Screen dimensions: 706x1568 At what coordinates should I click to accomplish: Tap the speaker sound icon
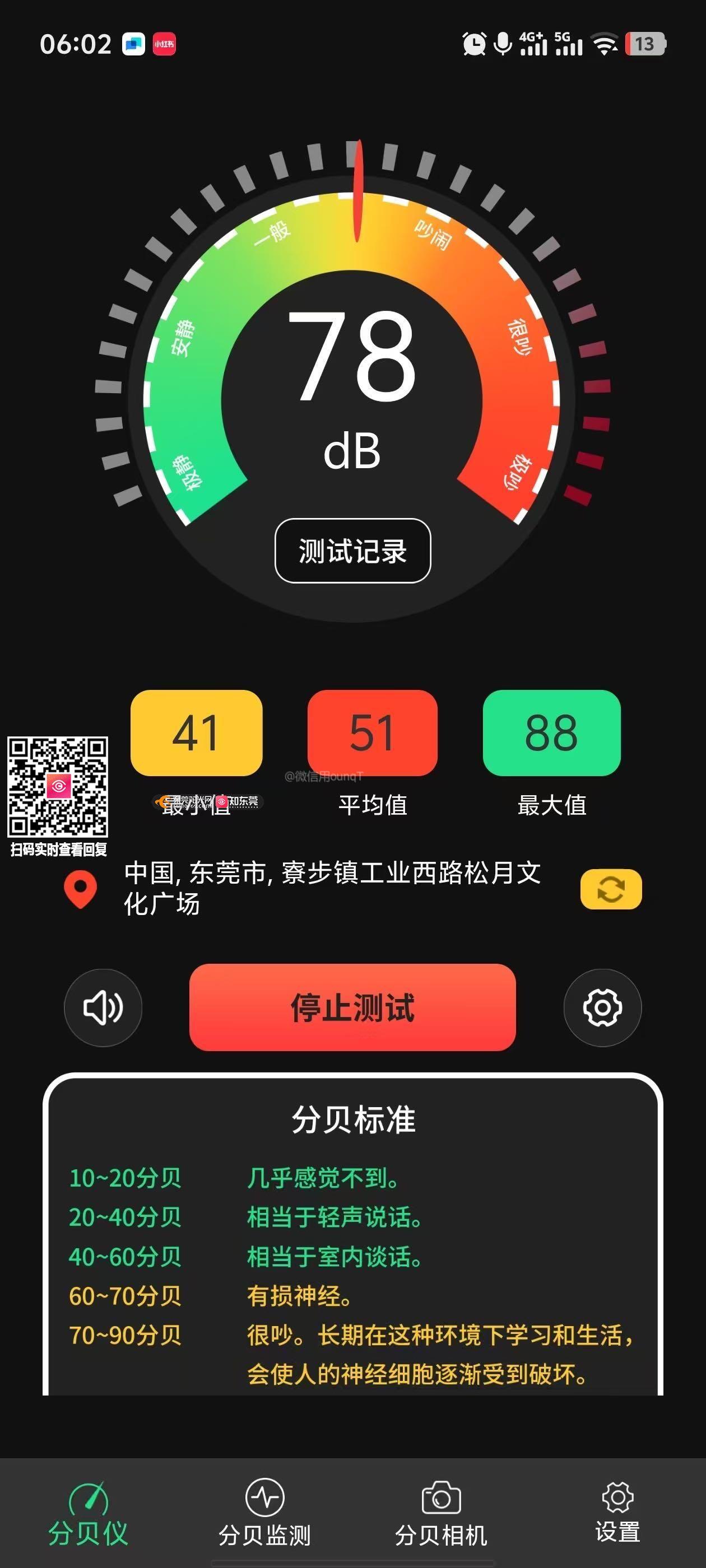coord(103,1008)
